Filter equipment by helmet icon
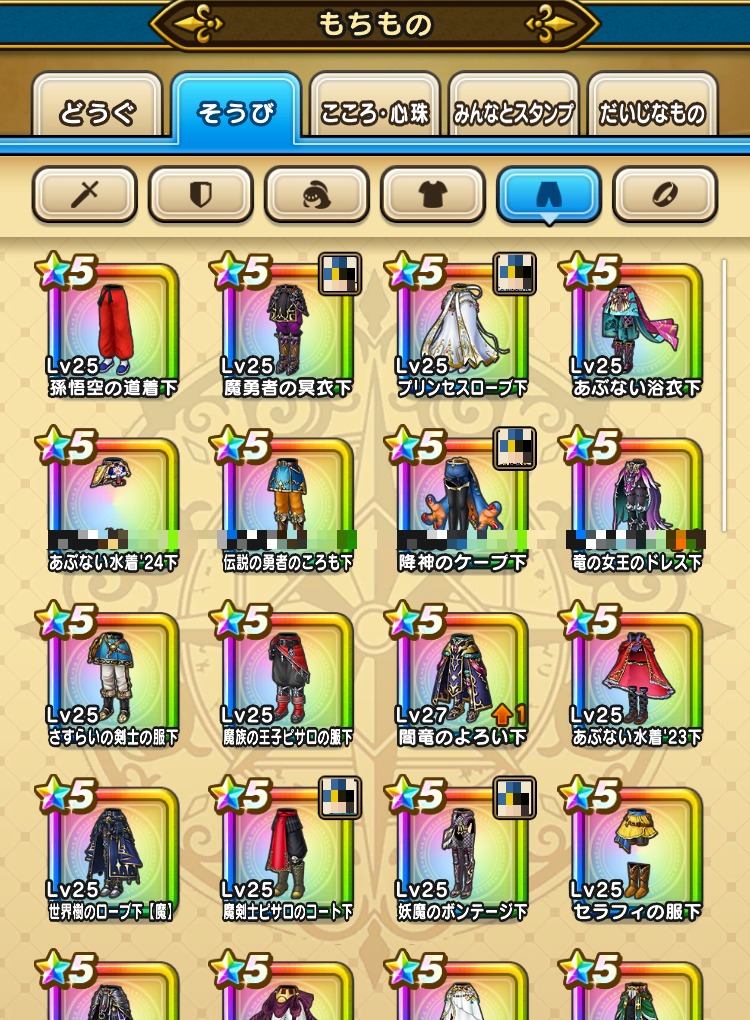Image resolution: width=750 pixels, height=1020 pixels. click(x=317, y=194)
